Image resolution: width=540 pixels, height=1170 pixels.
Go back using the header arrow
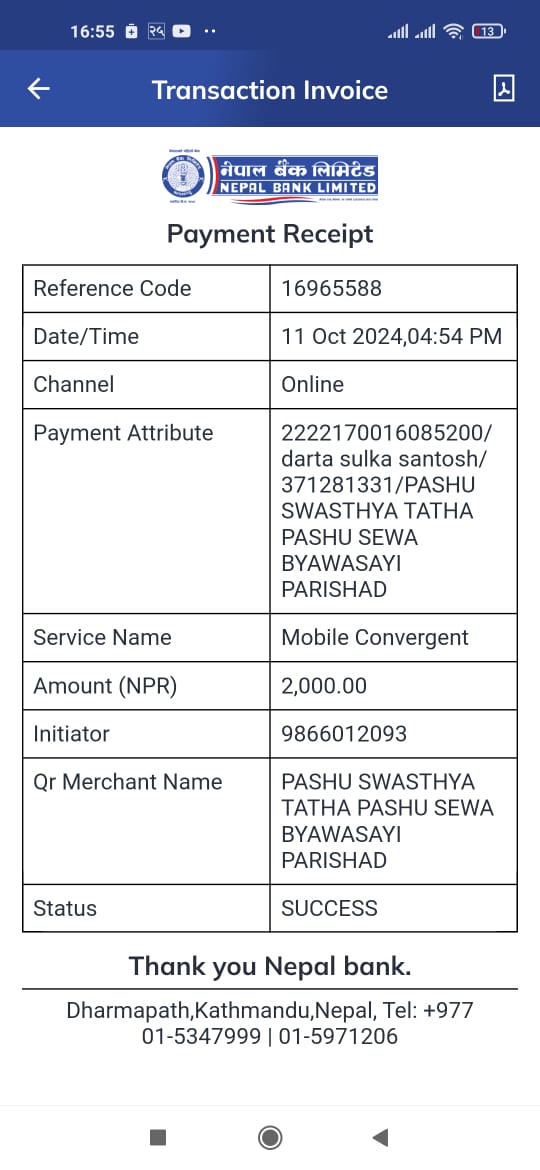pos(38,89)
